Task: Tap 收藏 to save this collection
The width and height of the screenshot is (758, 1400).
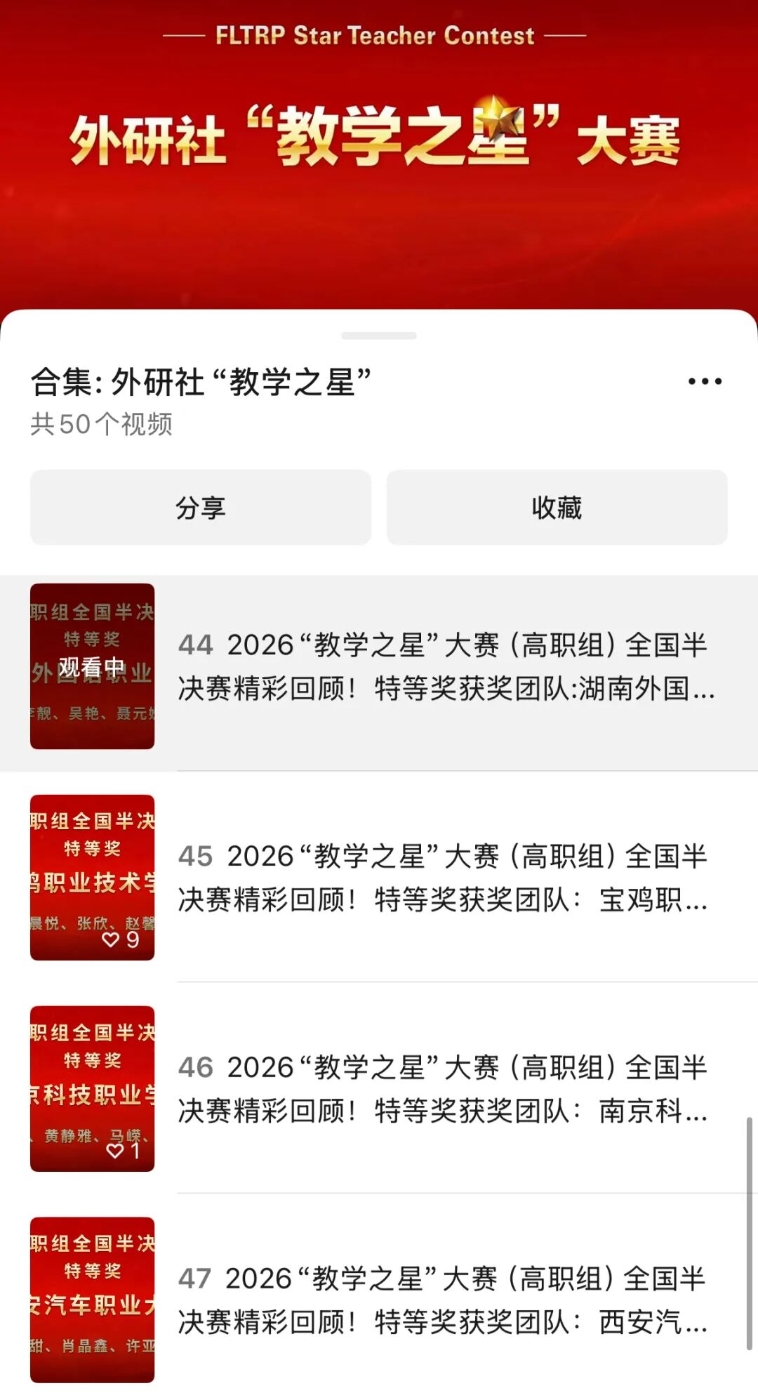Action: 557,508
